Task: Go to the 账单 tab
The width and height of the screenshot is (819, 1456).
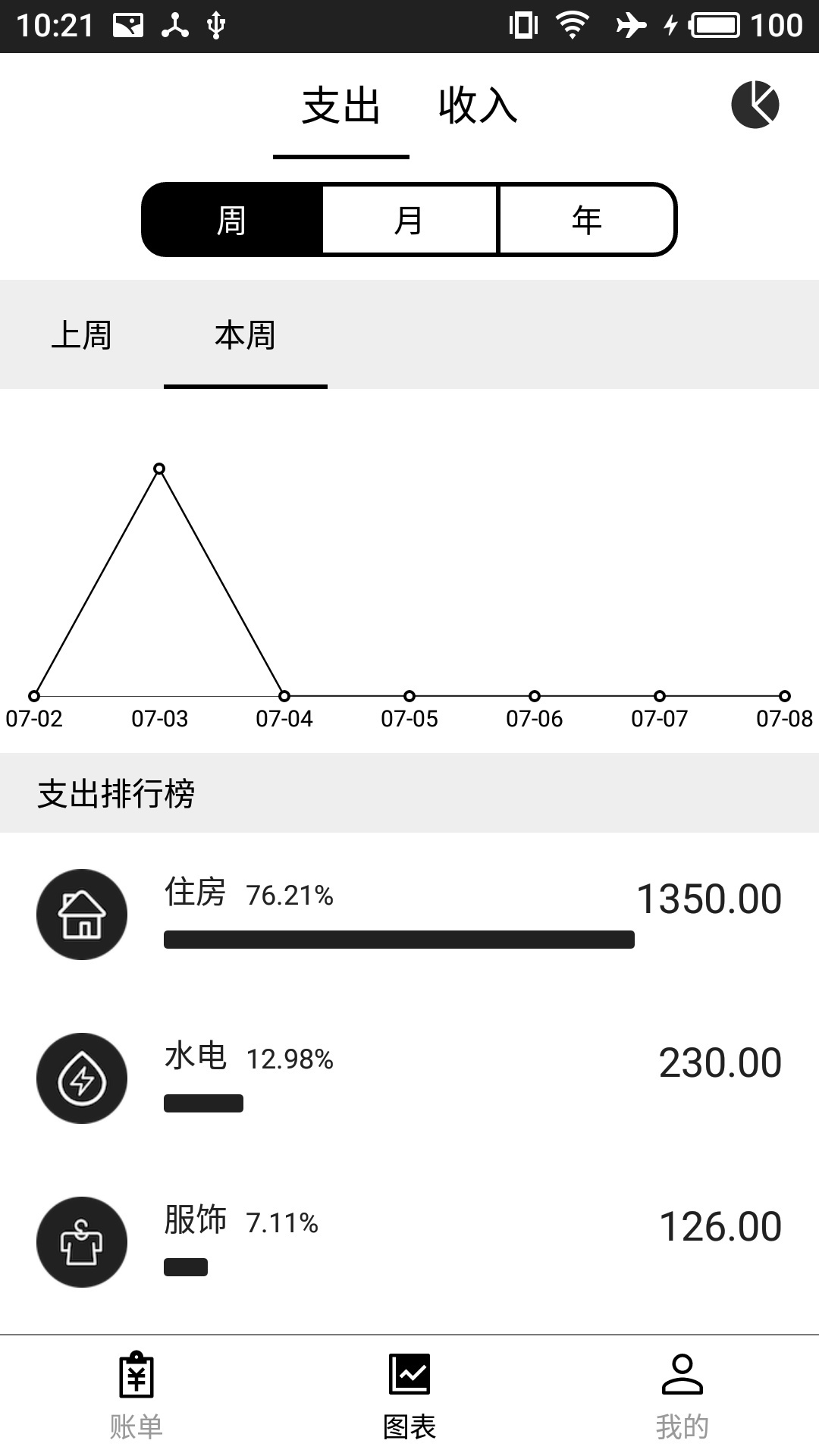Action: [136, 1395]
